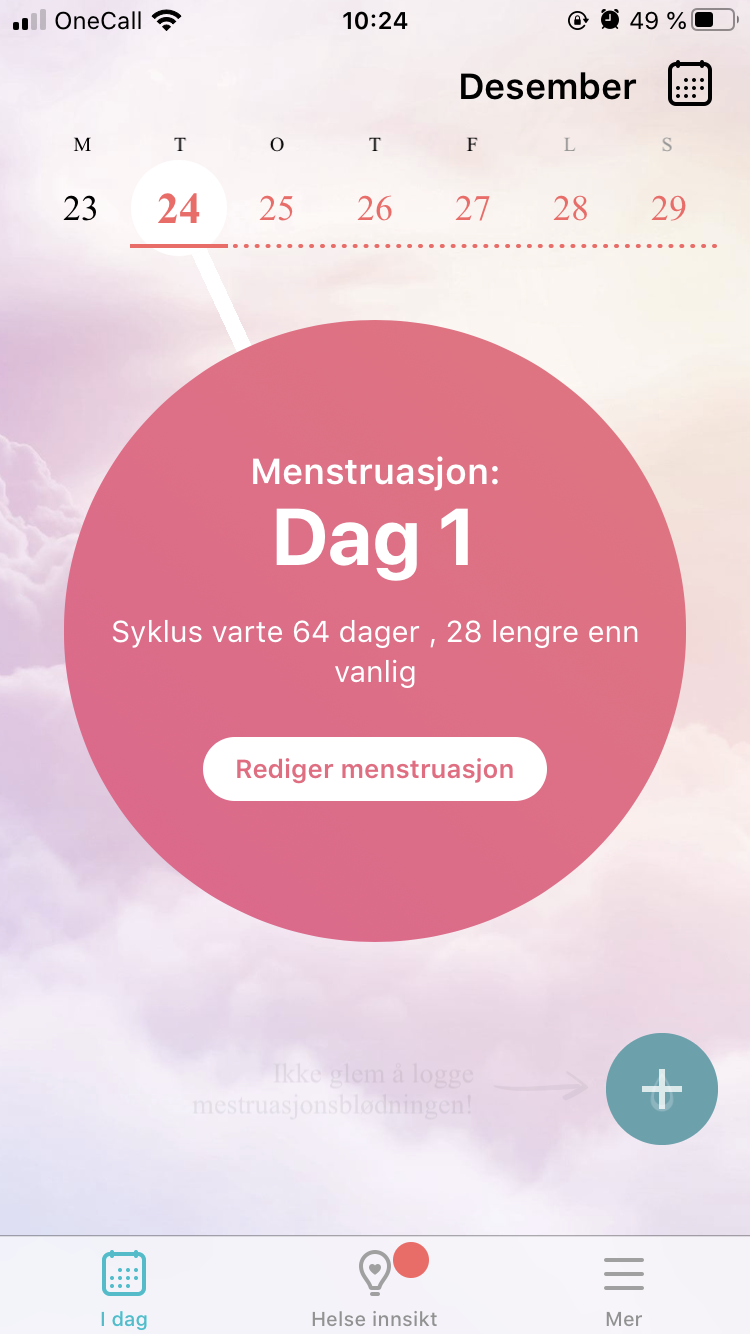
Task: Go to the I dag tab
Action: (x=124, y=1288)
